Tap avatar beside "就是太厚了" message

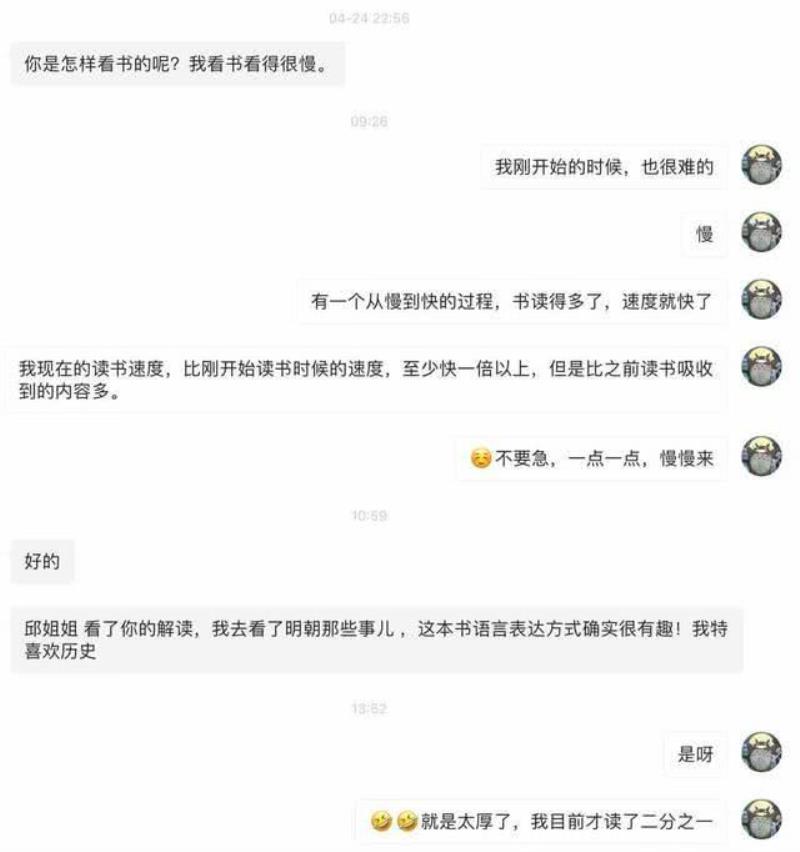click(x=761, y=820)
